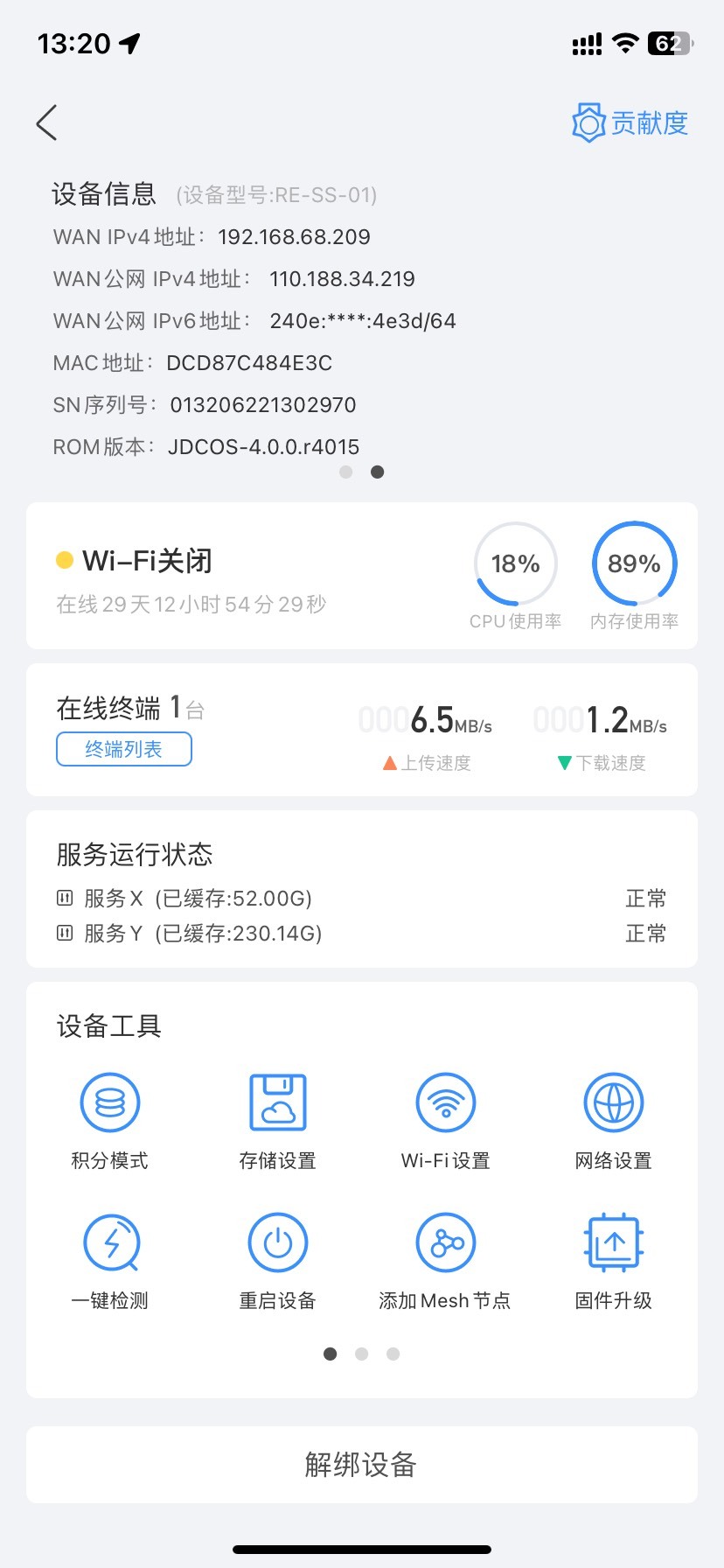Select 重启设备 to reboot the device
Viewport: 724px width, 1568px height.
click(x=277, y=1262)
